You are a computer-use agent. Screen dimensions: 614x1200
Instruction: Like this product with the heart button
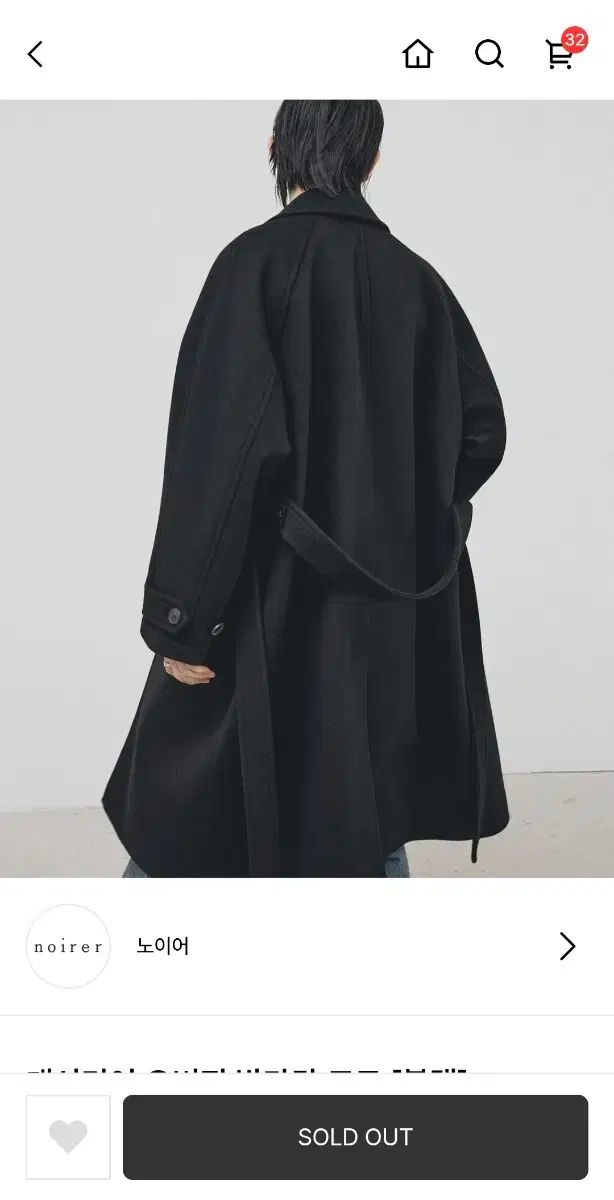click(68, 1137)
